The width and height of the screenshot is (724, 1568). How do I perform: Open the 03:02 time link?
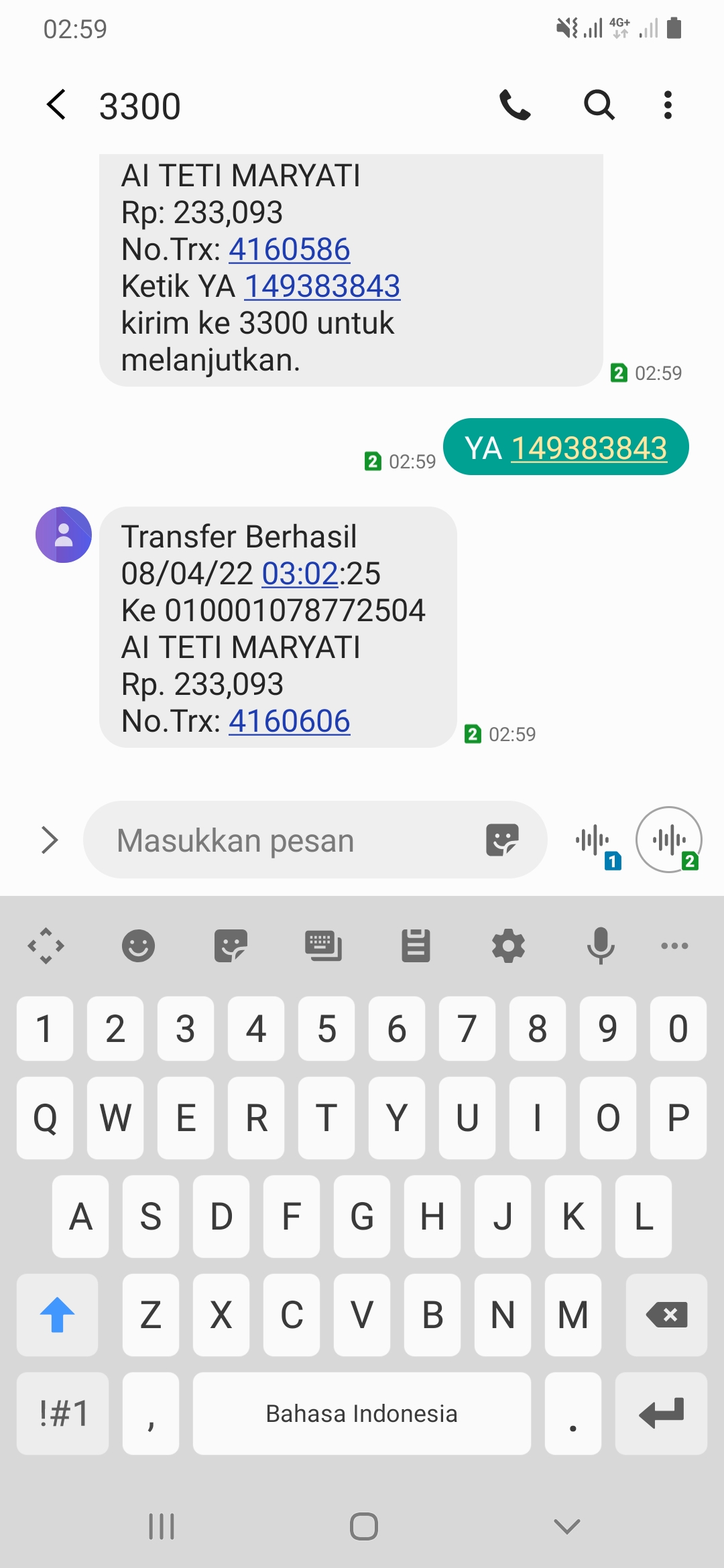pos(300,574)
